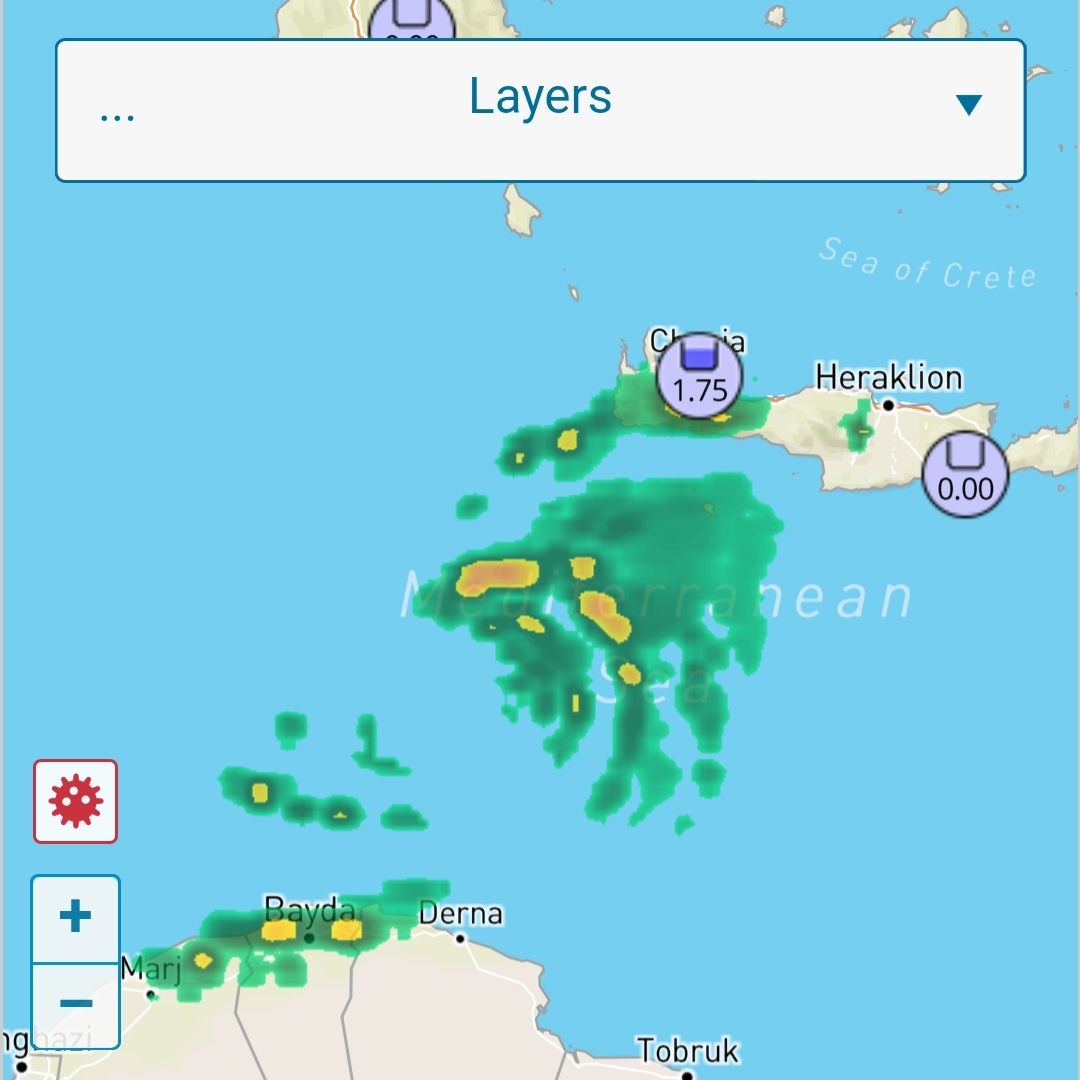Open the 1.75 rain gauge marker
Viewport: 1080px width, 1080px height.
pos(700,377)
